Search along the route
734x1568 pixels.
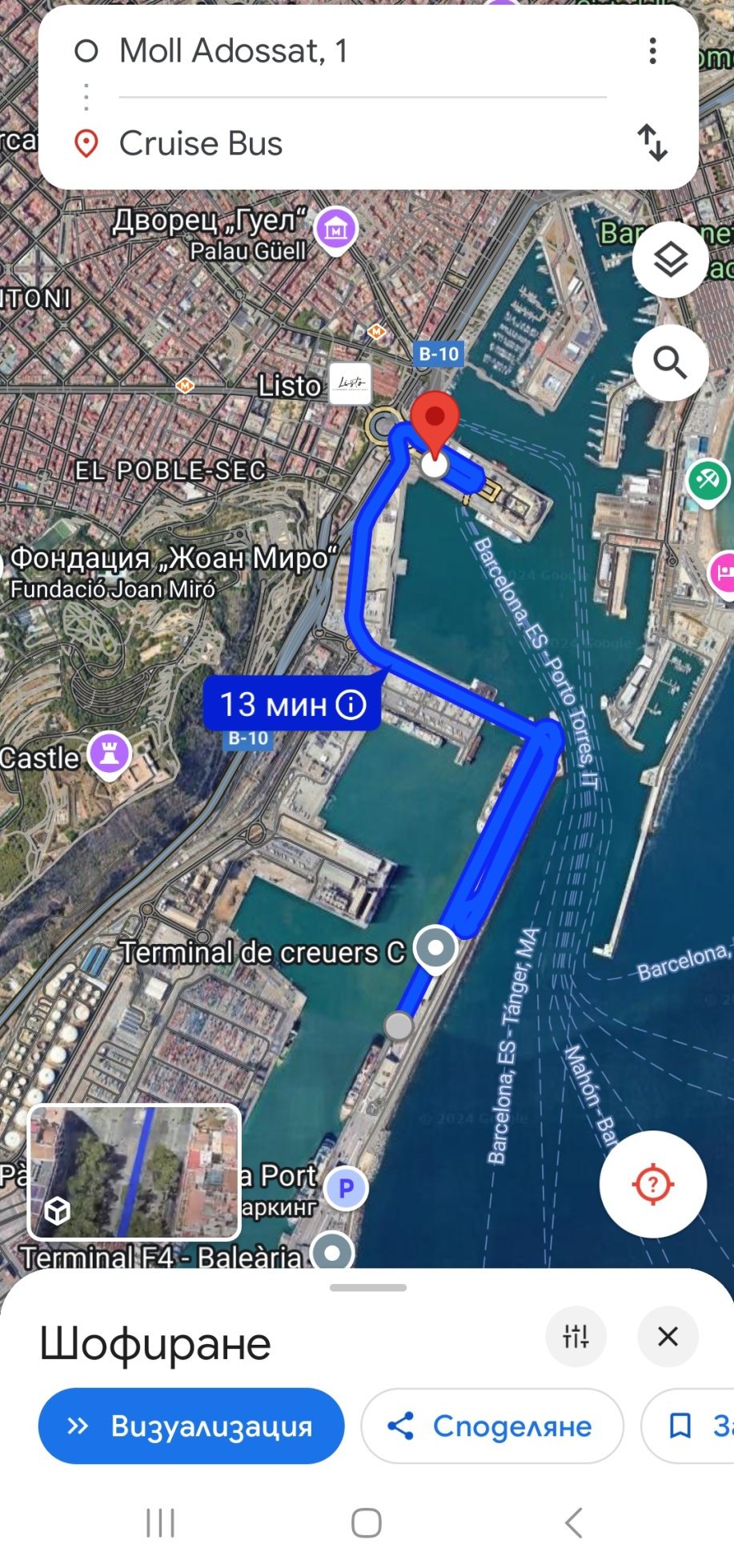[670, 363]
